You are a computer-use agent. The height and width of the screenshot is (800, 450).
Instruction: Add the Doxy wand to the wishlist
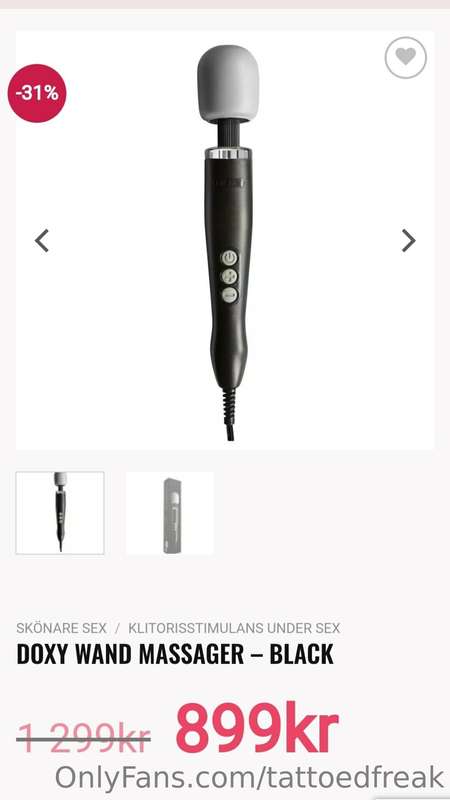pos(406,58)
